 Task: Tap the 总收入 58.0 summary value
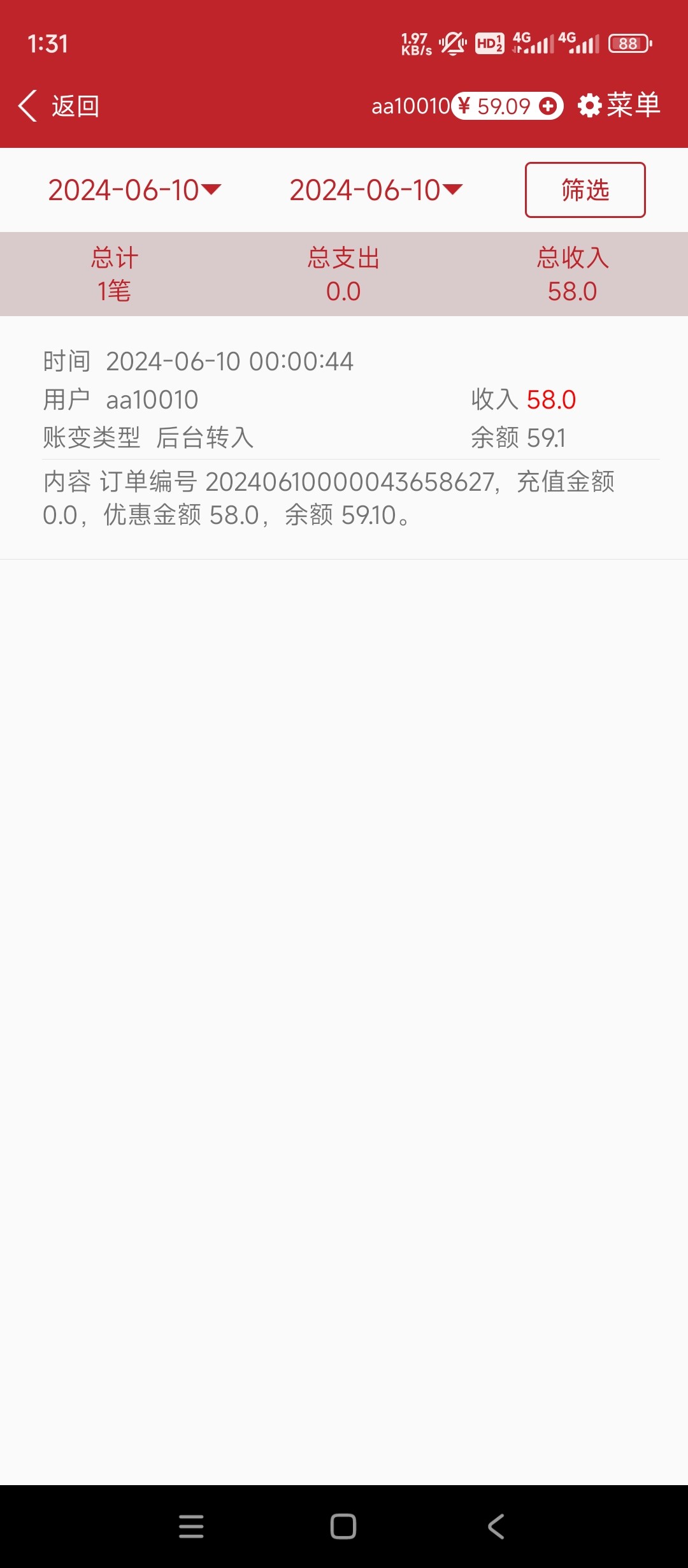[571, 290]
